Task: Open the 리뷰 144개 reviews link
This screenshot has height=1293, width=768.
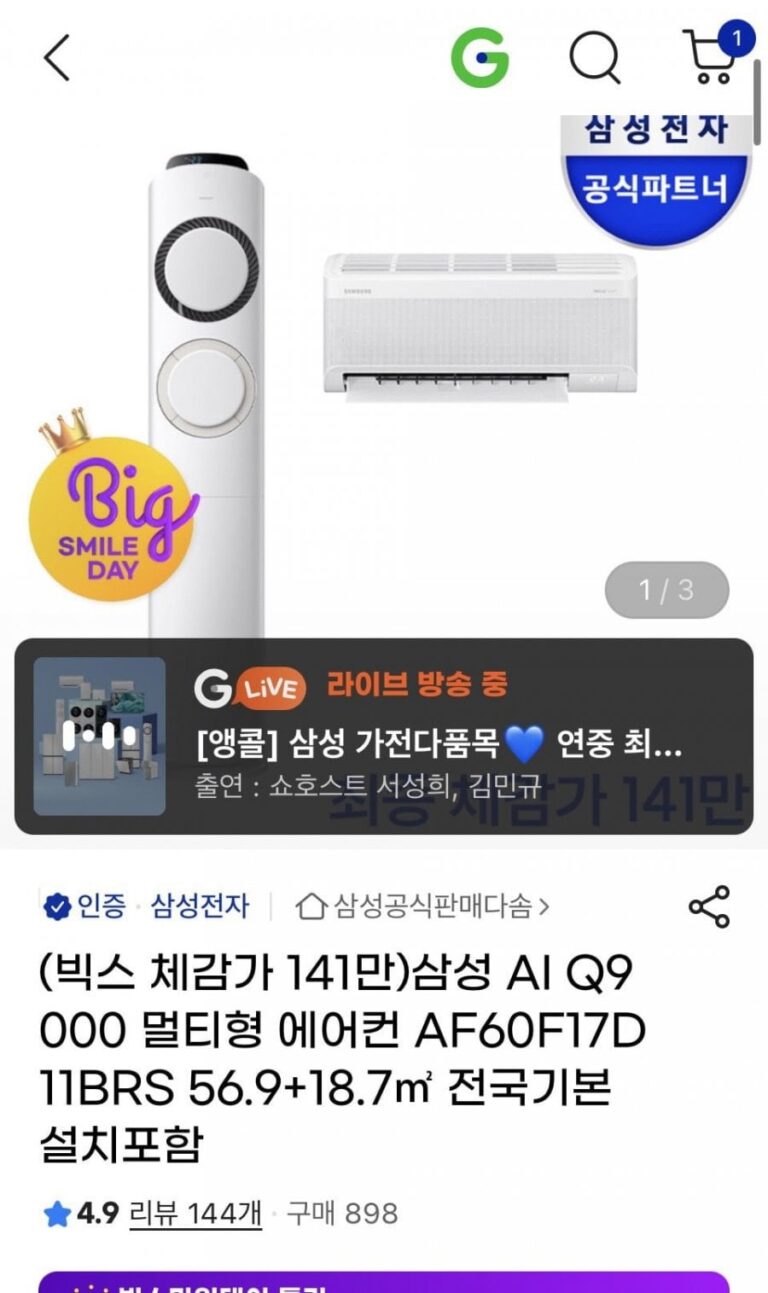Action: point(196,1213)
